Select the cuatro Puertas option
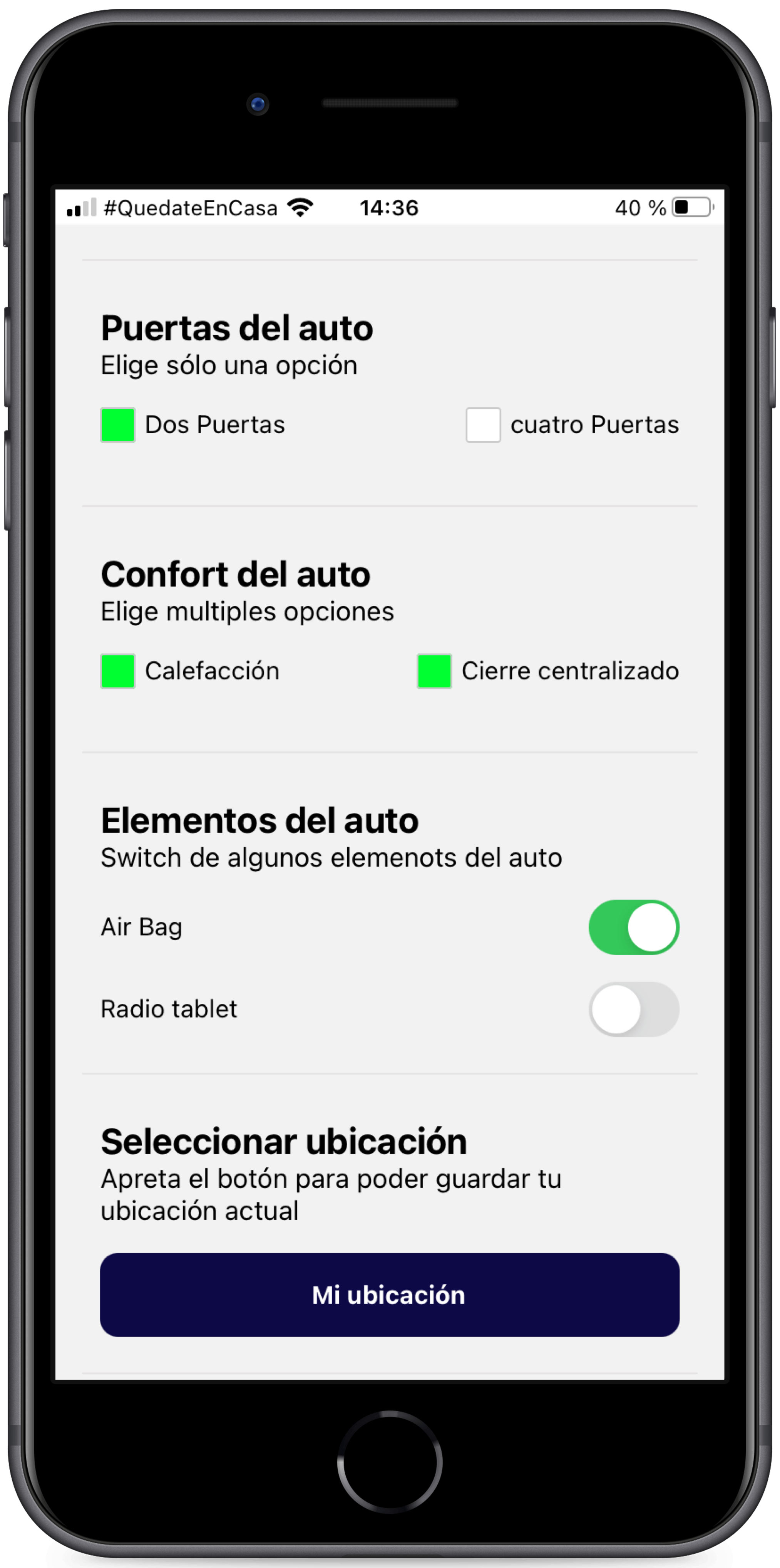Image resolution: width=780 pixels, height=1568 pixels. pyautogui.click(x=483, y=425)
